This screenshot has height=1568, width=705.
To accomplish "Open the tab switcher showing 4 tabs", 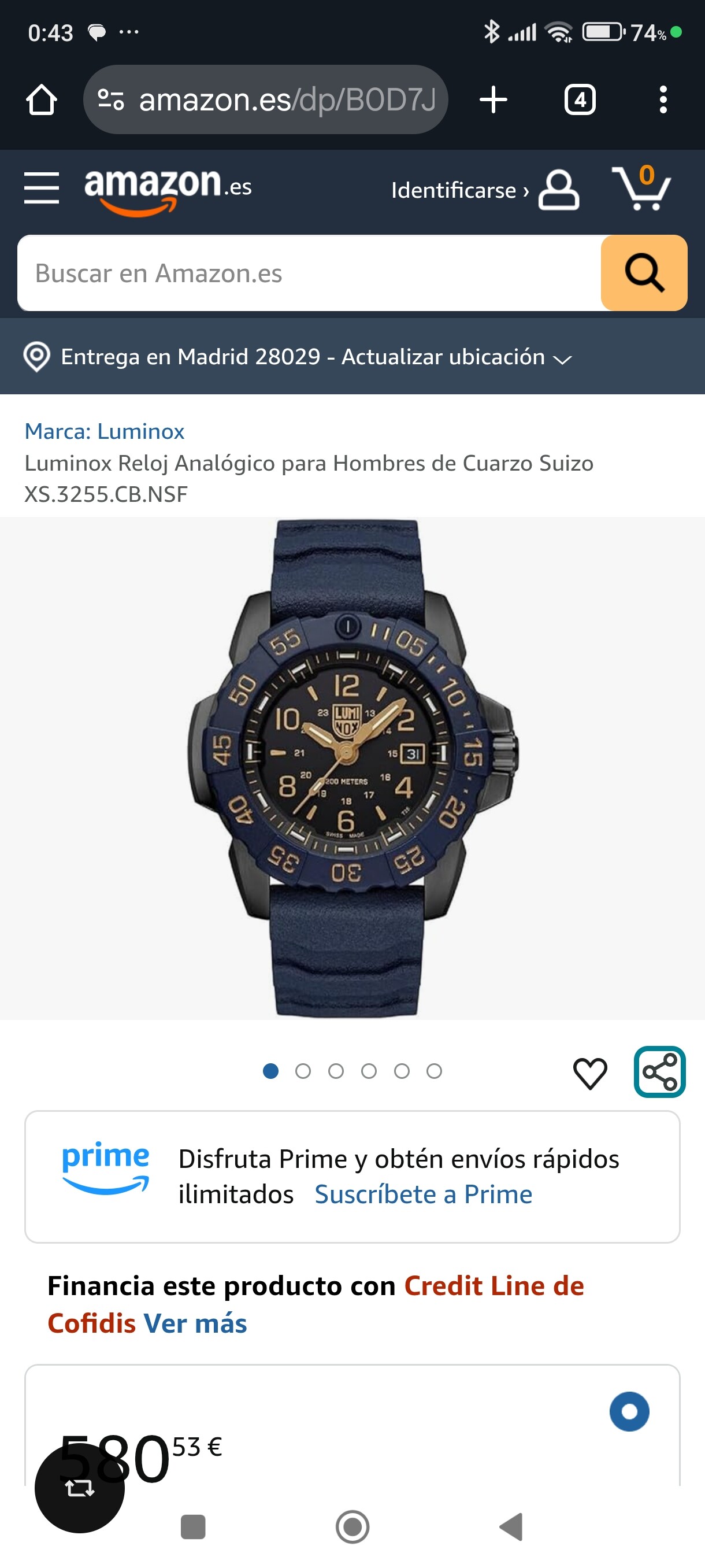I will coord(579,100).
